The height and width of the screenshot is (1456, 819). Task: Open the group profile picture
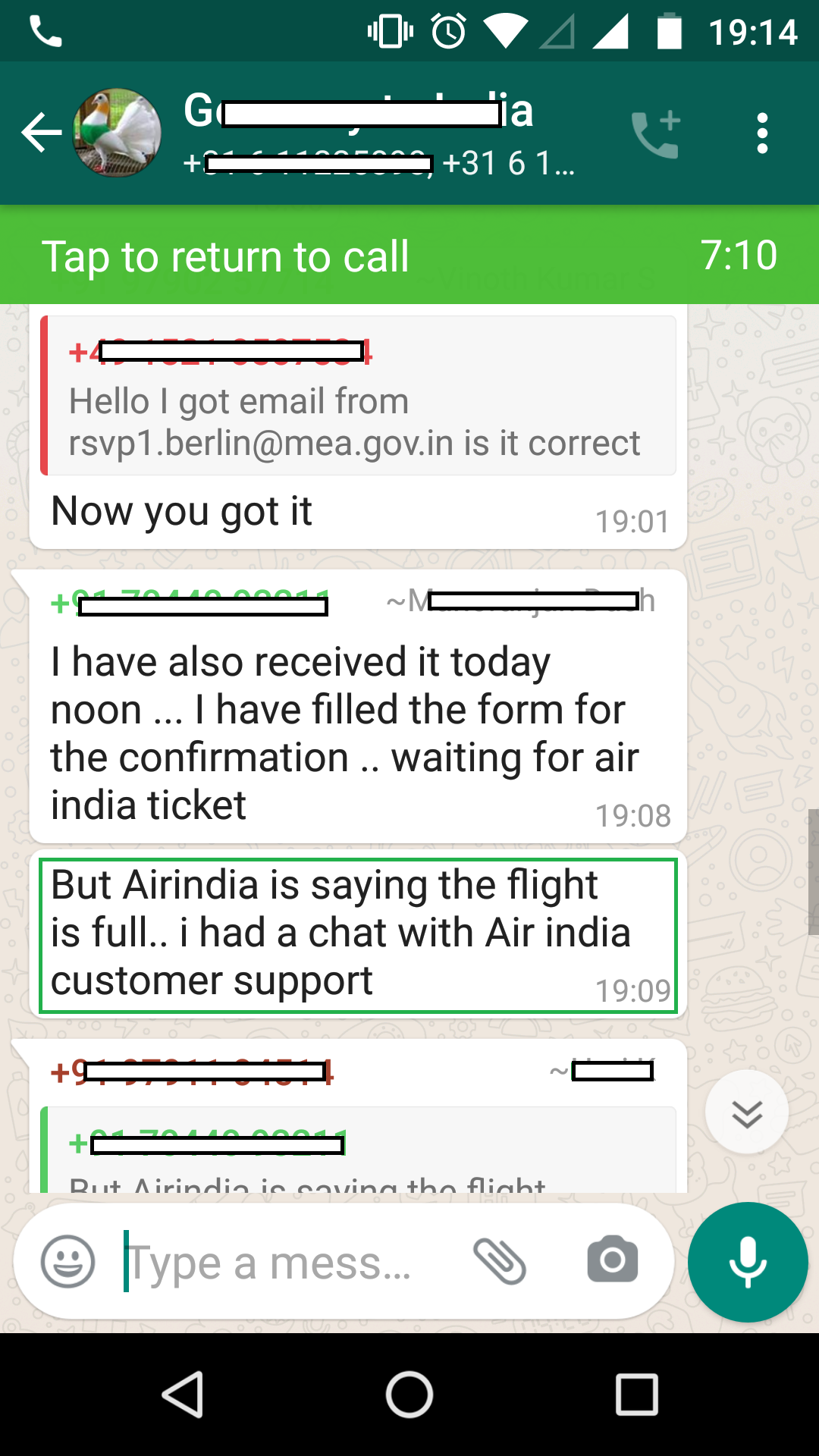pos(116,133)
